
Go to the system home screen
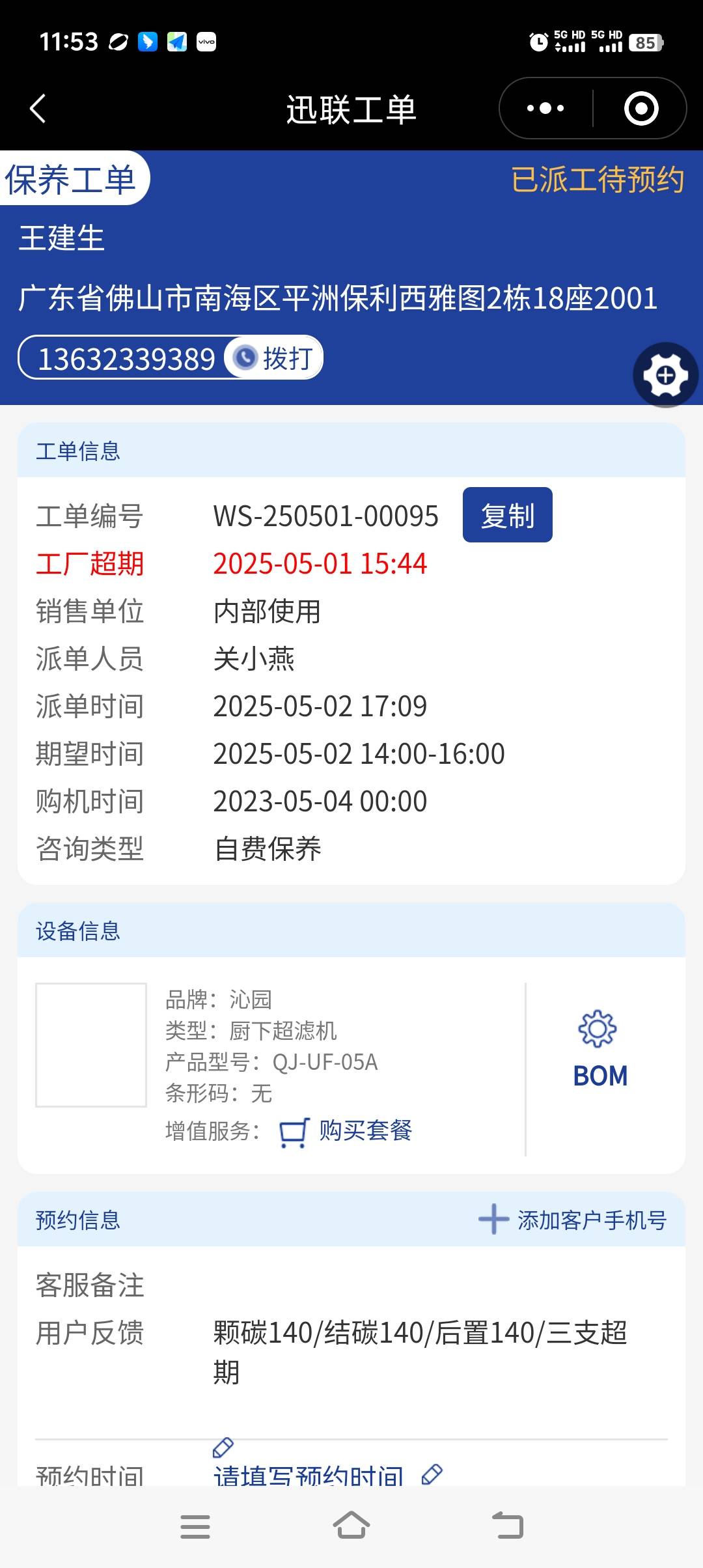351,1526
